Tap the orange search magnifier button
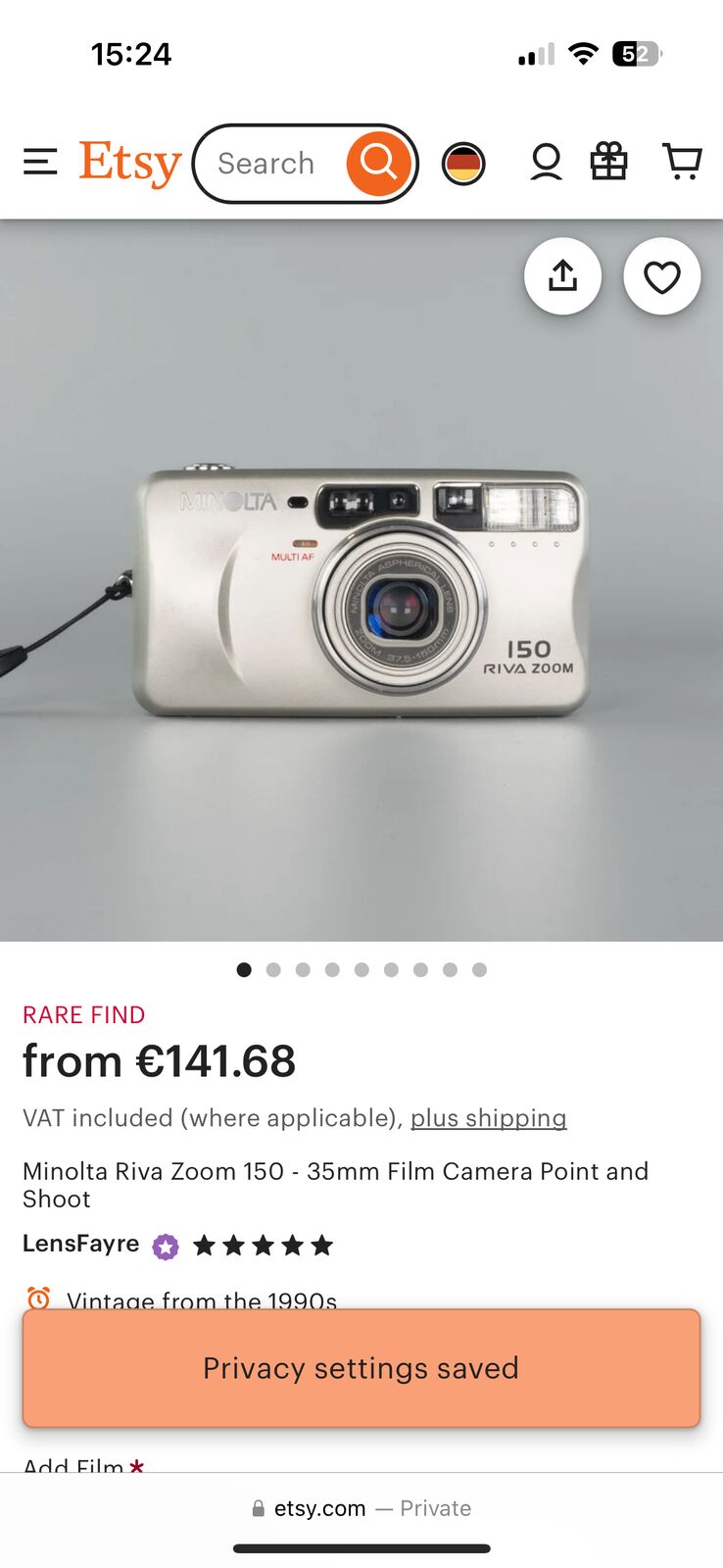This screenshot has height=1568, width=723. [x=378, y=163]
